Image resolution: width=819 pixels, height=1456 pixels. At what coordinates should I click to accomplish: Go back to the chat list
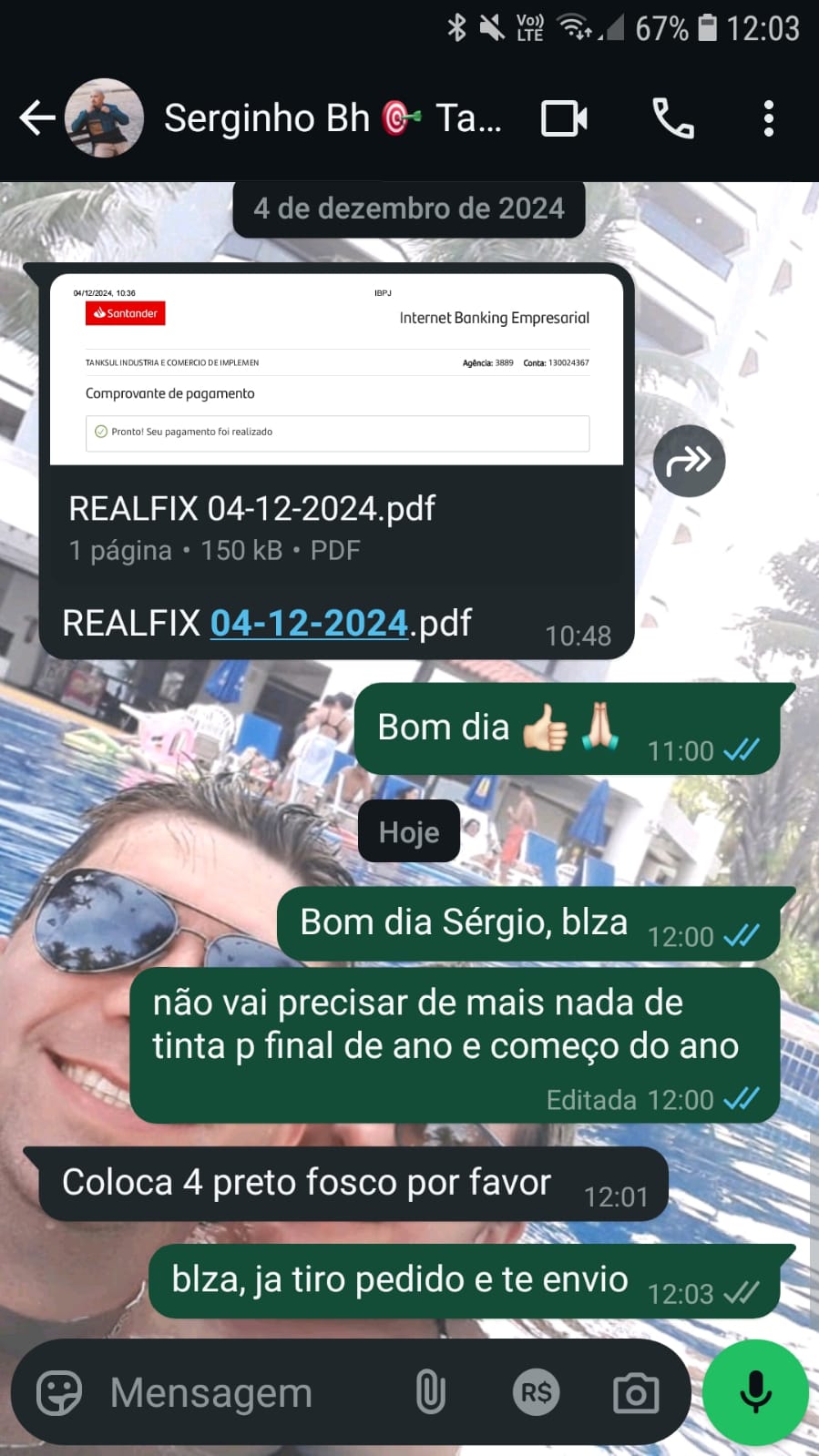coord(36,118)
